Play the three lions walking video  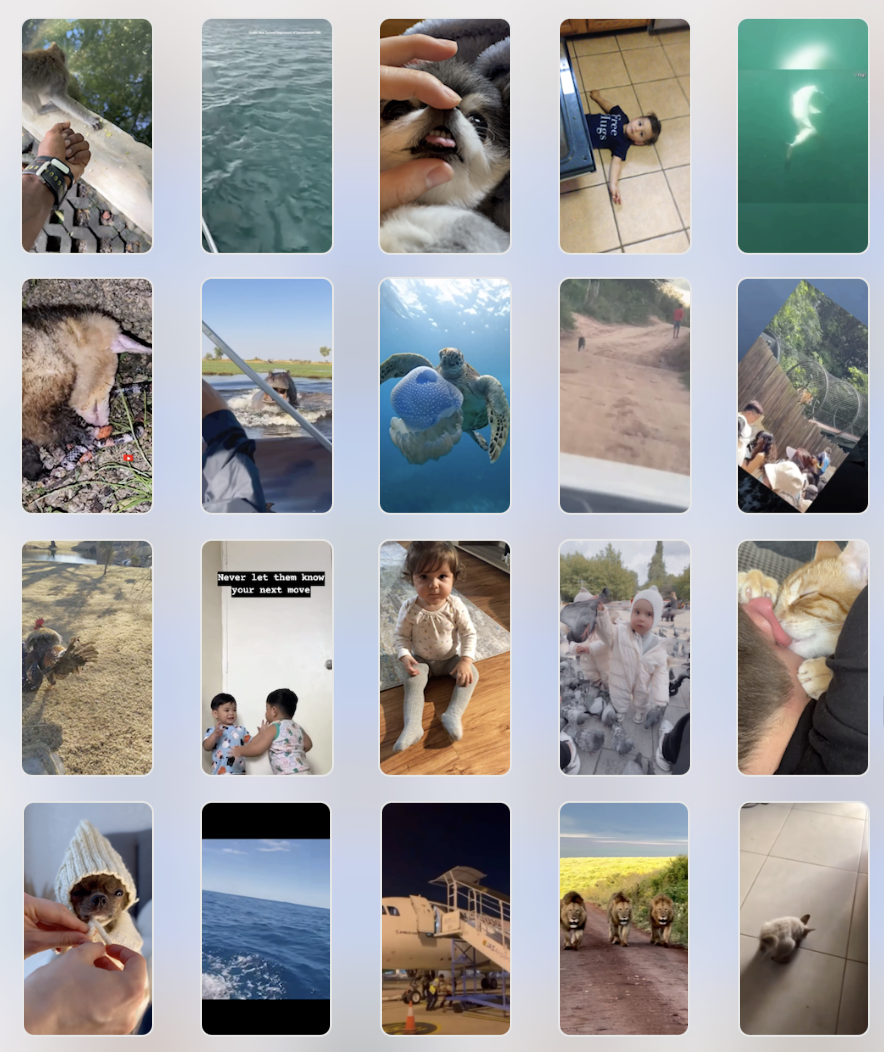click(624, 918)
